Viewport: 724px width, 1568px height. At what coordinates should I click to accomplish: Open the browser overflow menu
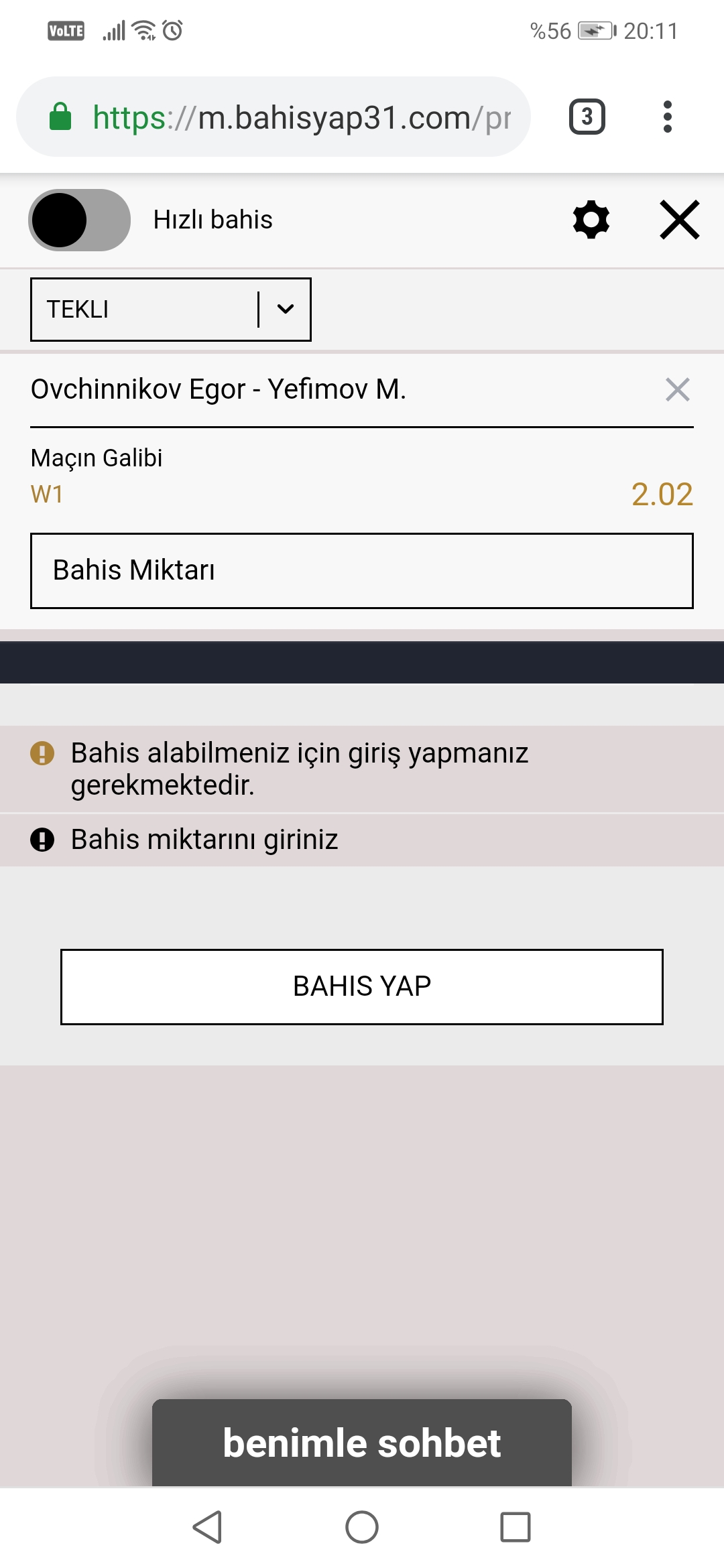tap(667, 117)
